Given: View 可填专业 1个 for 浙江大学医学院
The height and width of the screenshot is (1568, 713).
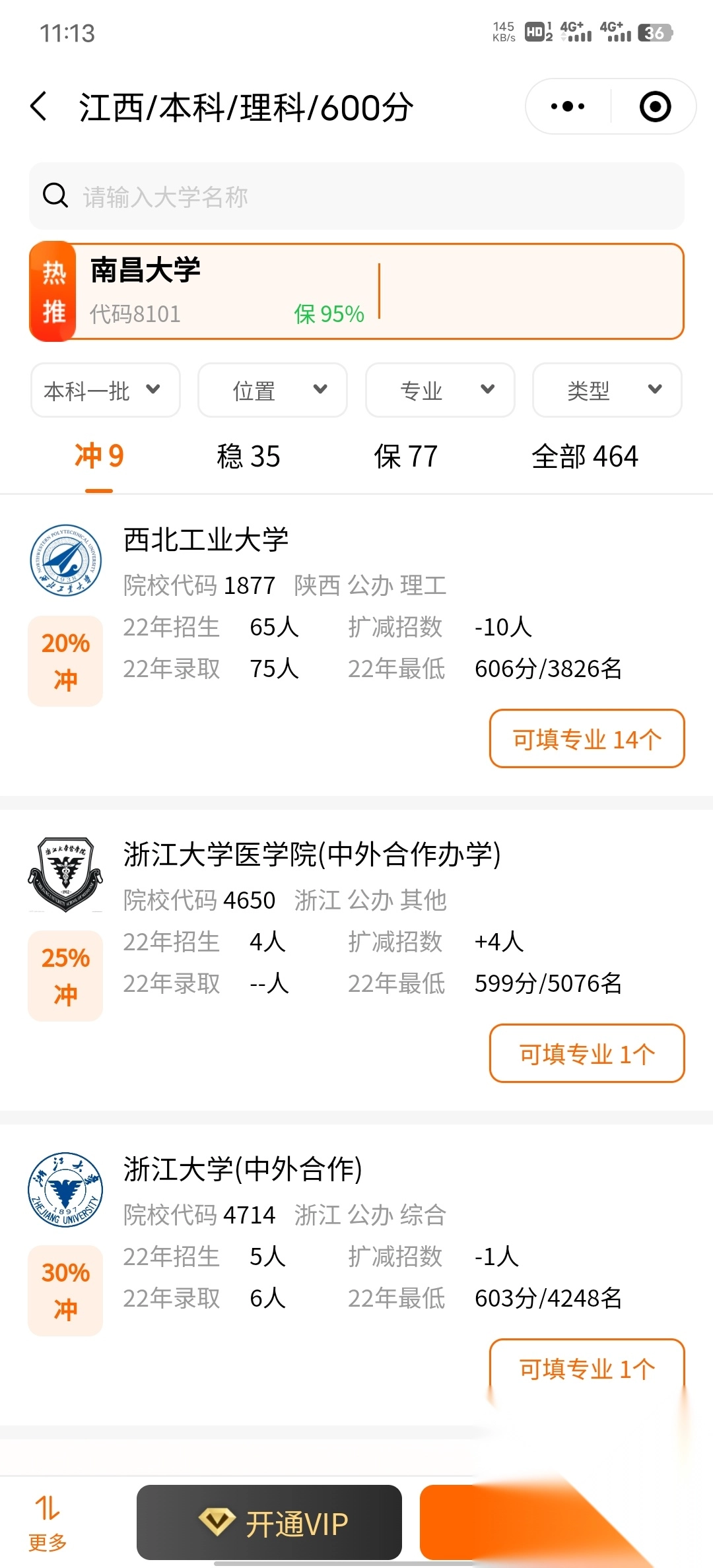Looking at the screenshot, I should pyautogui.click(x=587, y=1054).
